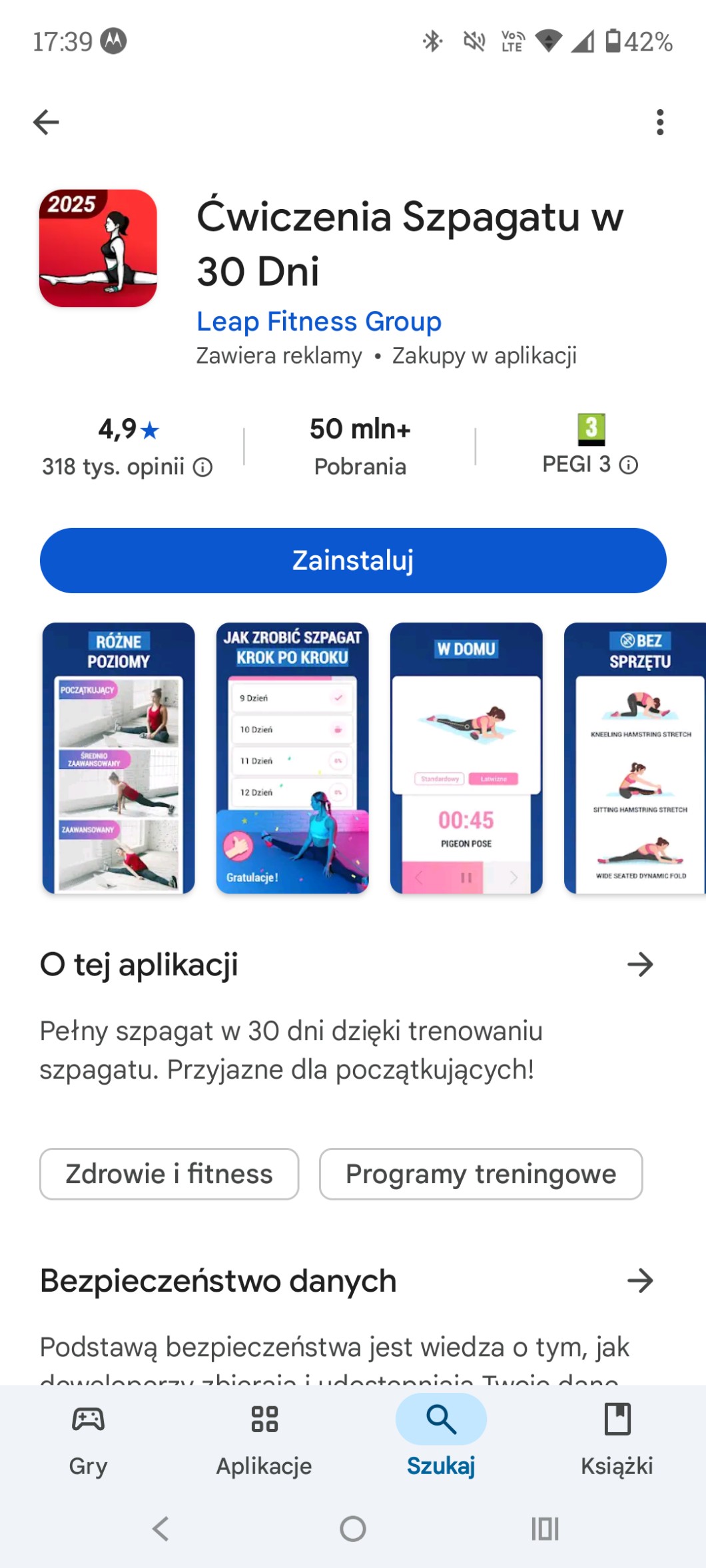Screen dimensions: 706x1568
Task: Go back using the top arrow
Action: point(46,123)
